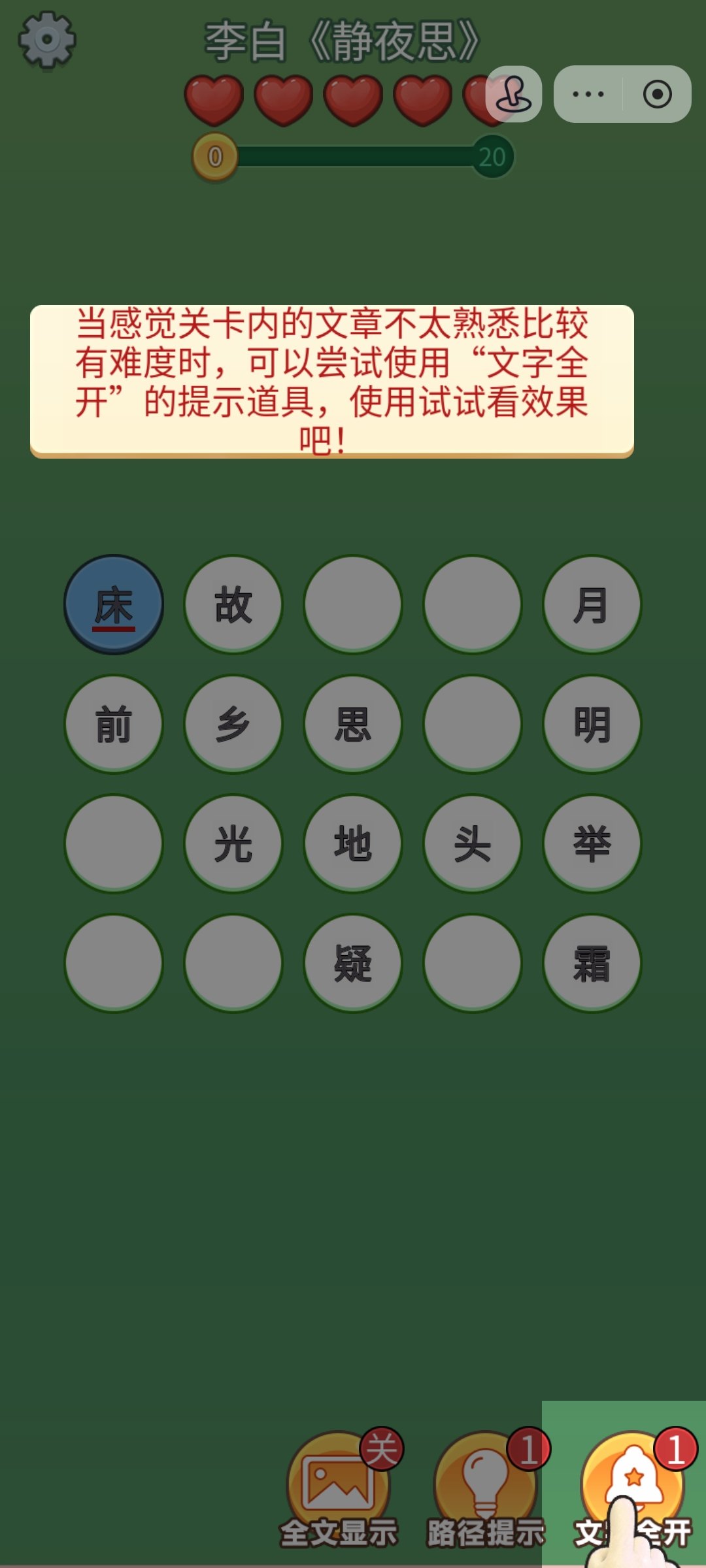The width and height of the screenshot is (706, 1568).
Task: Open the settings gear
Action: (x=47, y=41)
